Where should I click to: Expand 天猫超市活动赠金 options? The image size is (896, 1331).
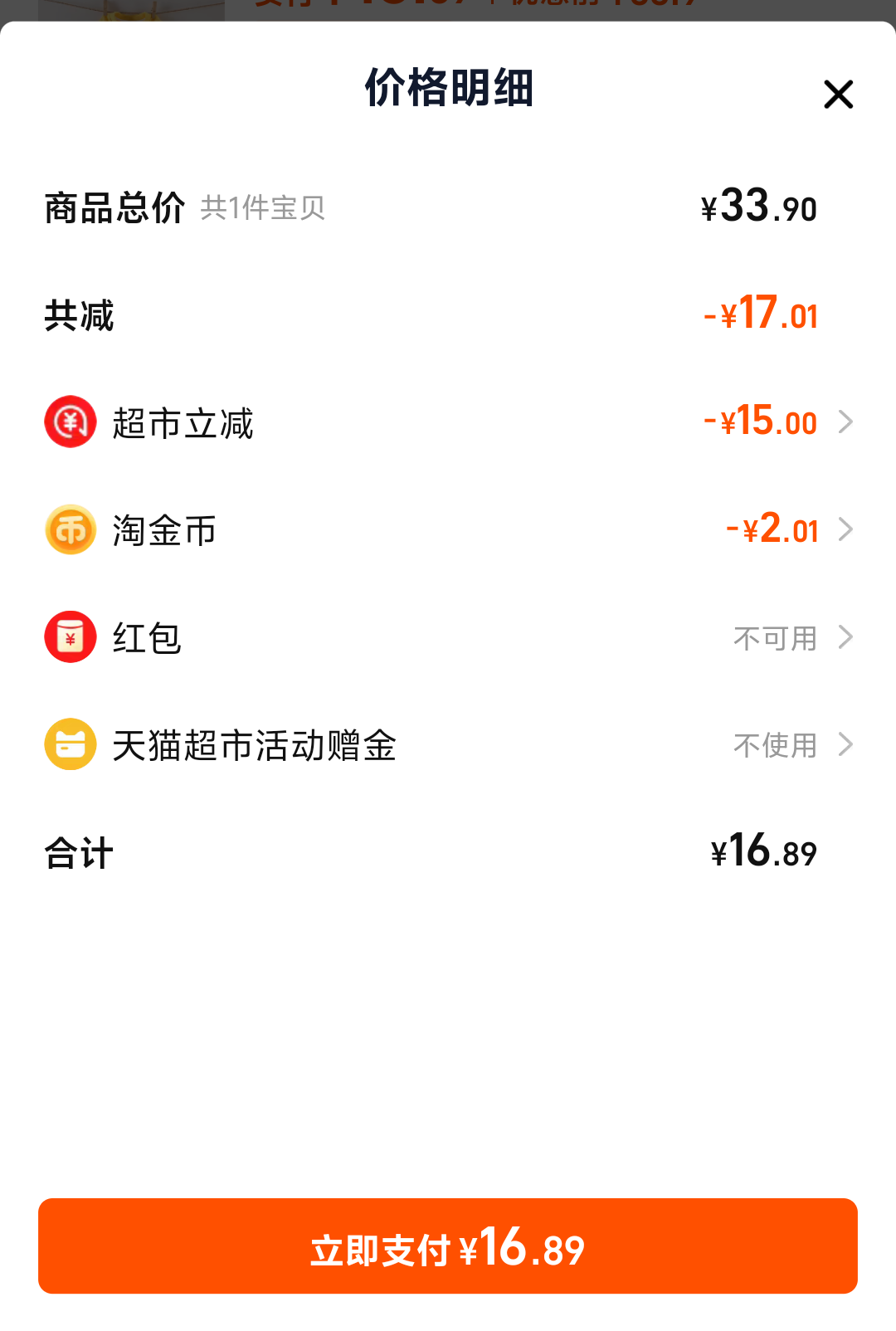coord(846,744)
